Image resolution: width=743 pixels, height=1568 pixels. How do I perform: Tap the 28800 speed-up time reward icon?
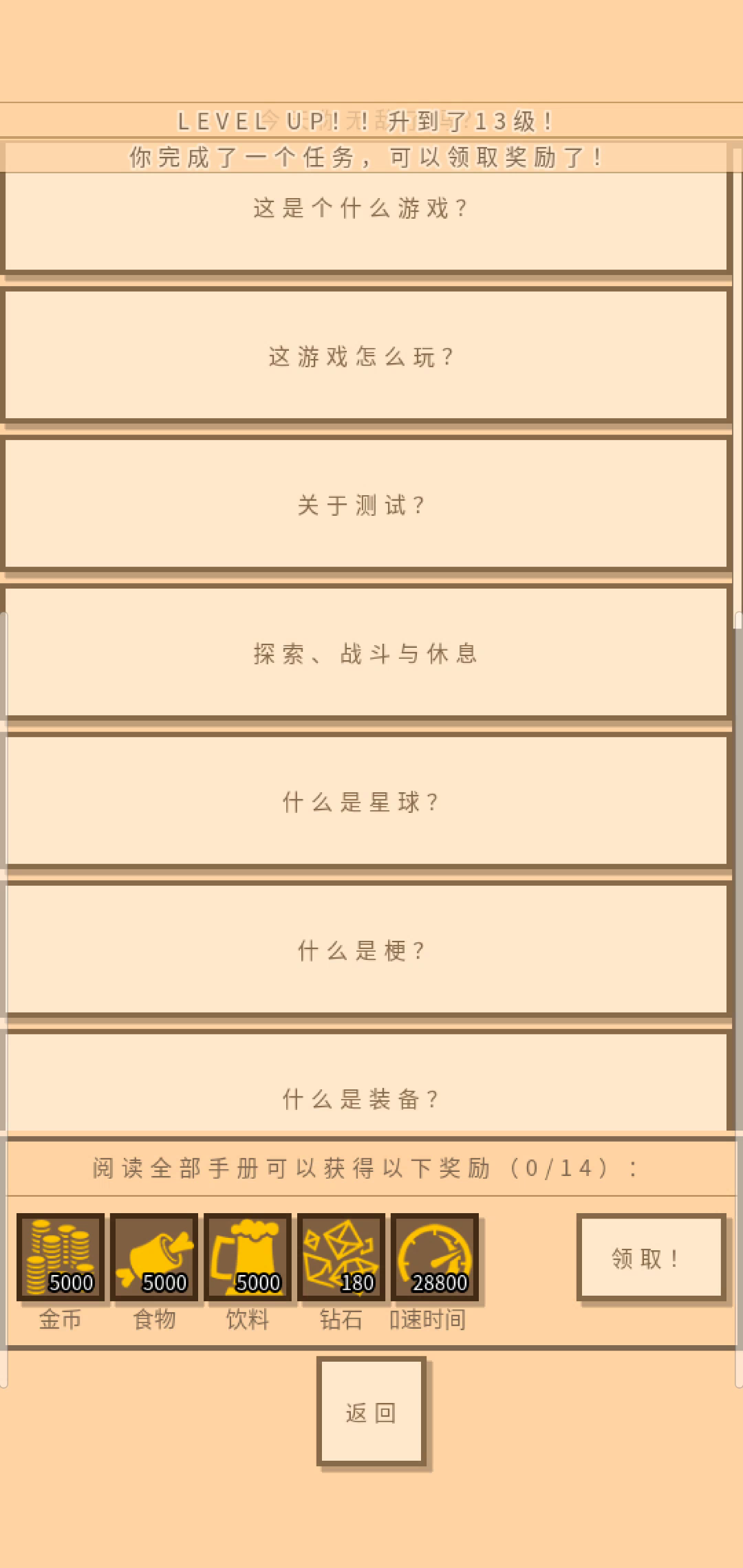pyautogui.click(x=435, y=1257)
